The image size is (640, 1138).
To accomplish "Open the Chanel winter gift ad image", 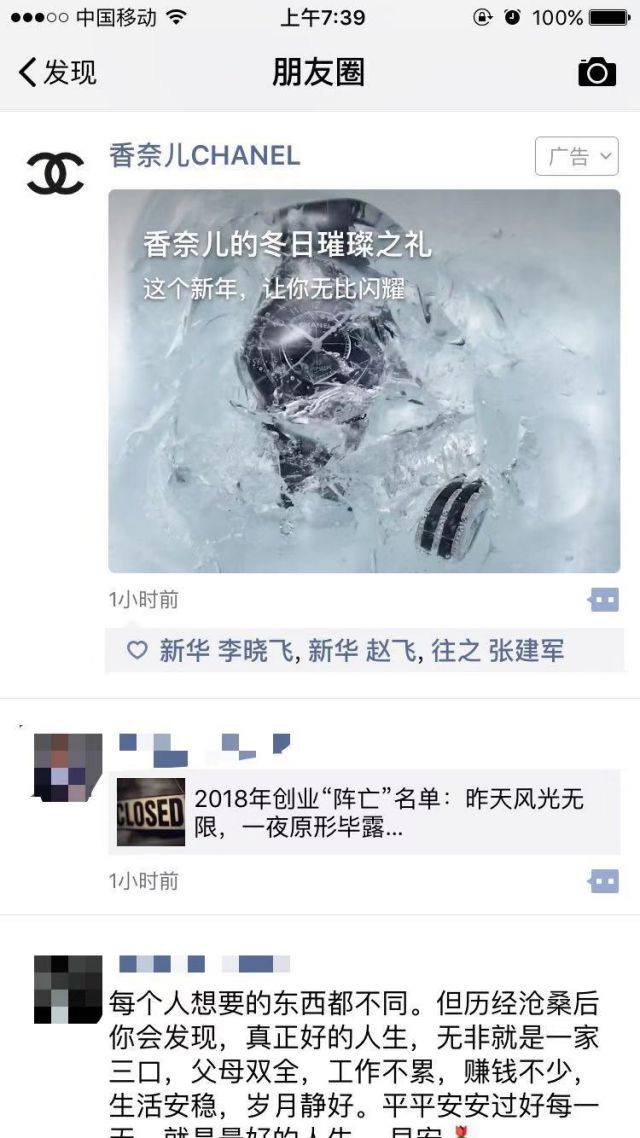I will point(364,380).
